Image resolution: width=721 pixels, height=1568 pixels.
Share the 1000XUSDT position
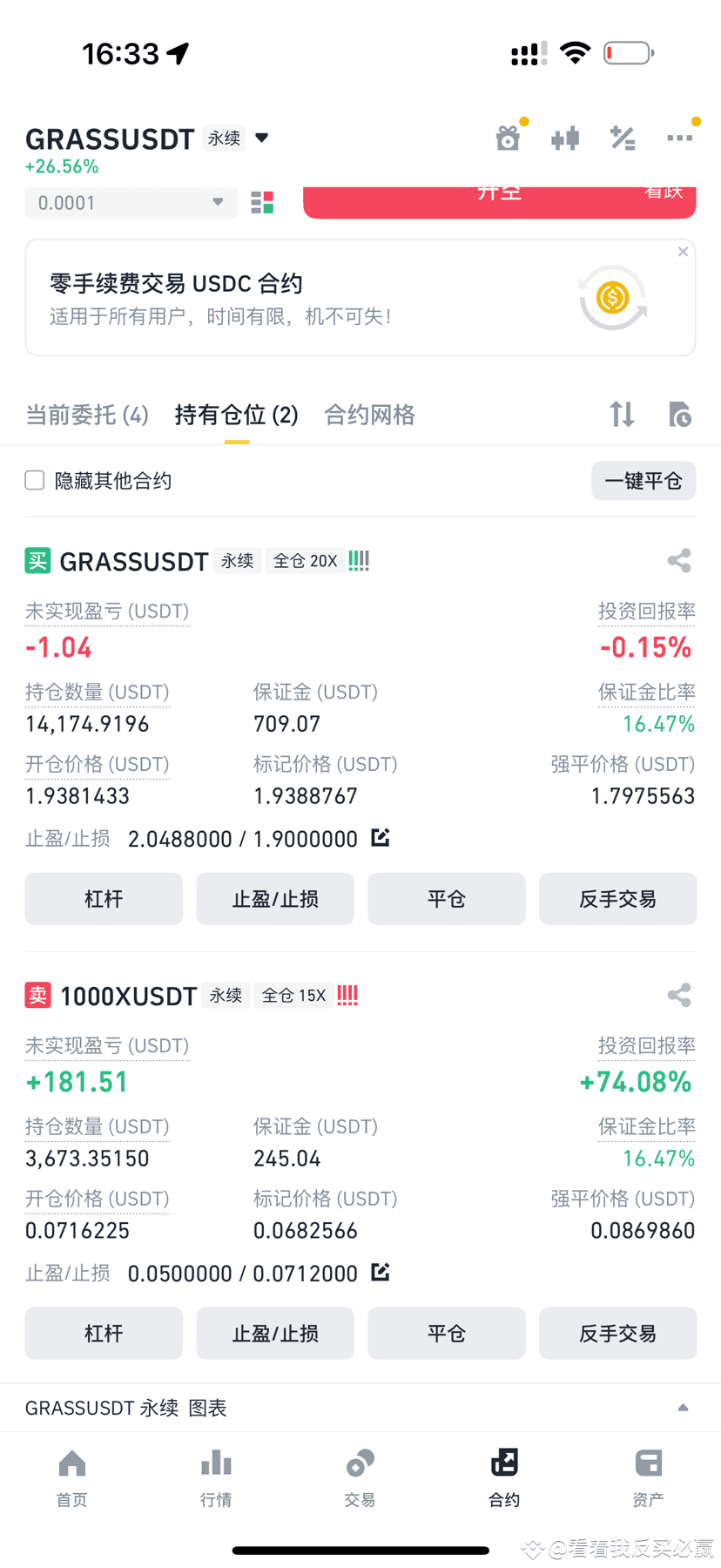[x=678, y=995]
